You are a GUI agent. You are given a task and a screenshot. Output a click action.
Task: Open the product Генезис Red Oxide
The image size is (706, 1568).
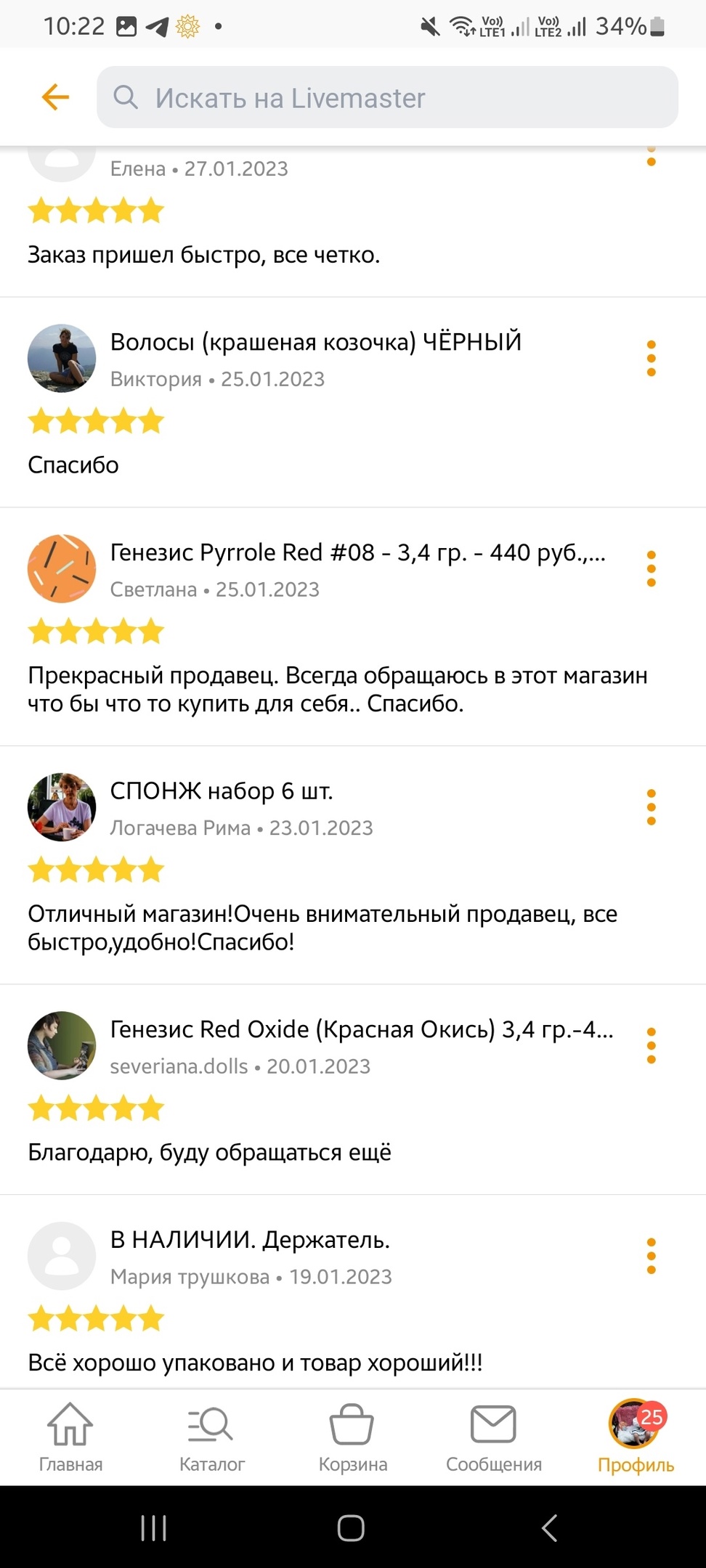point(362,1029)
